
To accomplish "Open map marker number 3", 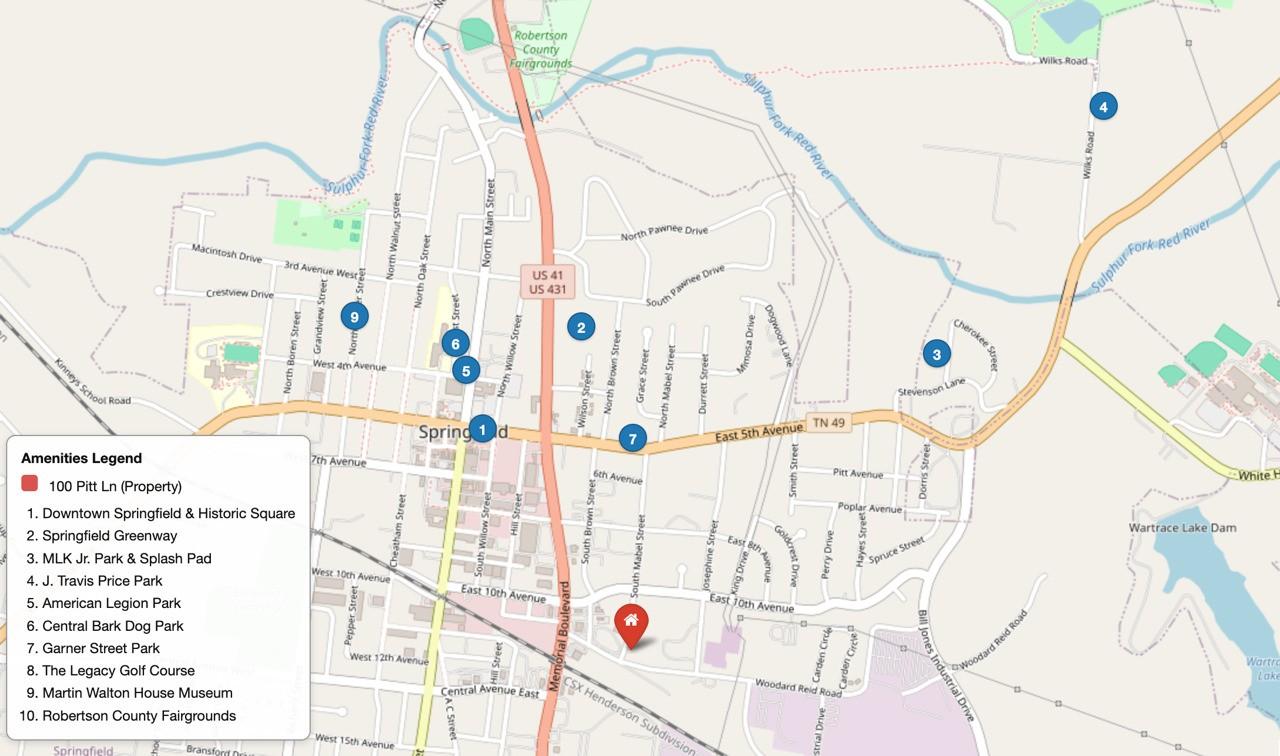I will pyautogui.click(x=936, y=353).
